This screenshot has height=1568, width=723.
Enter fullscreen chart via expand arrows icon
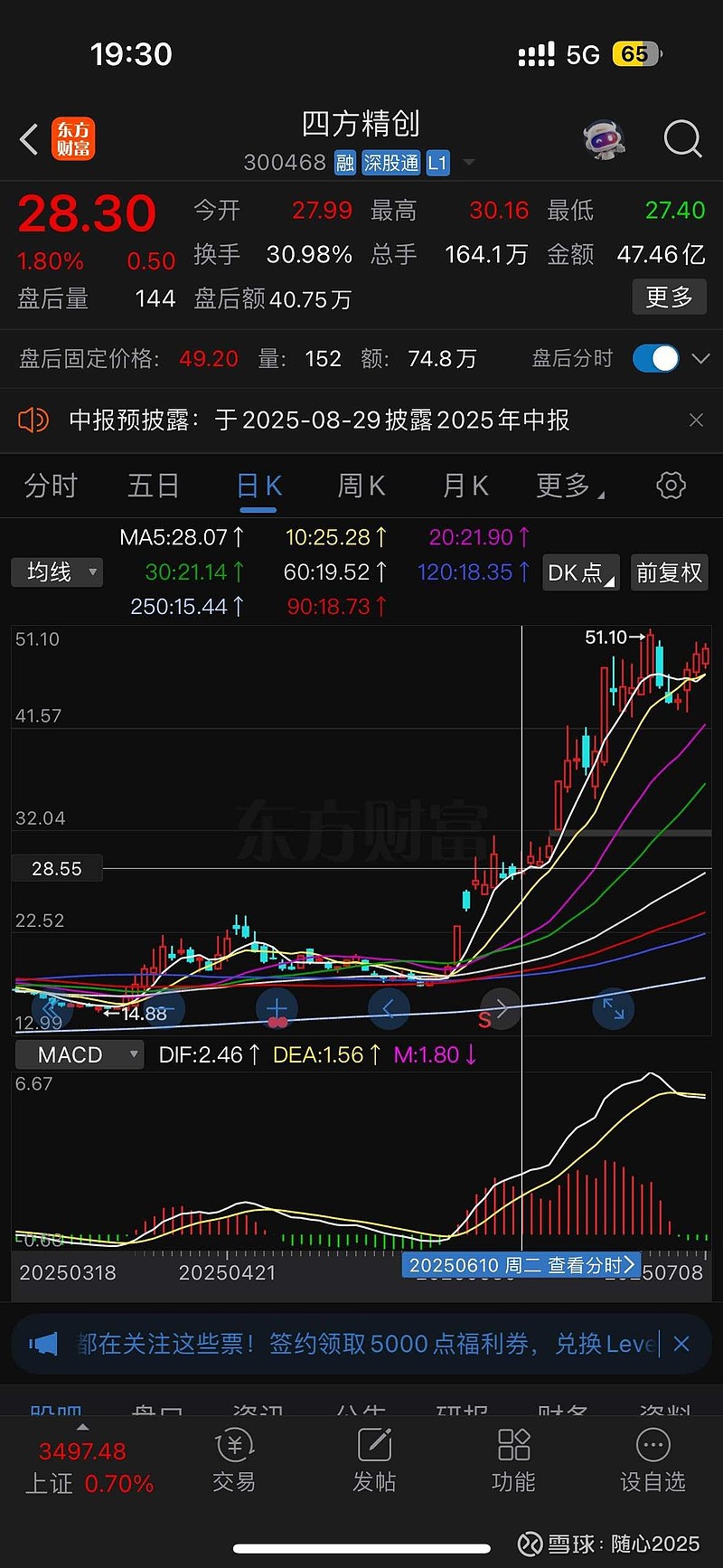(x=614, y=1008)
